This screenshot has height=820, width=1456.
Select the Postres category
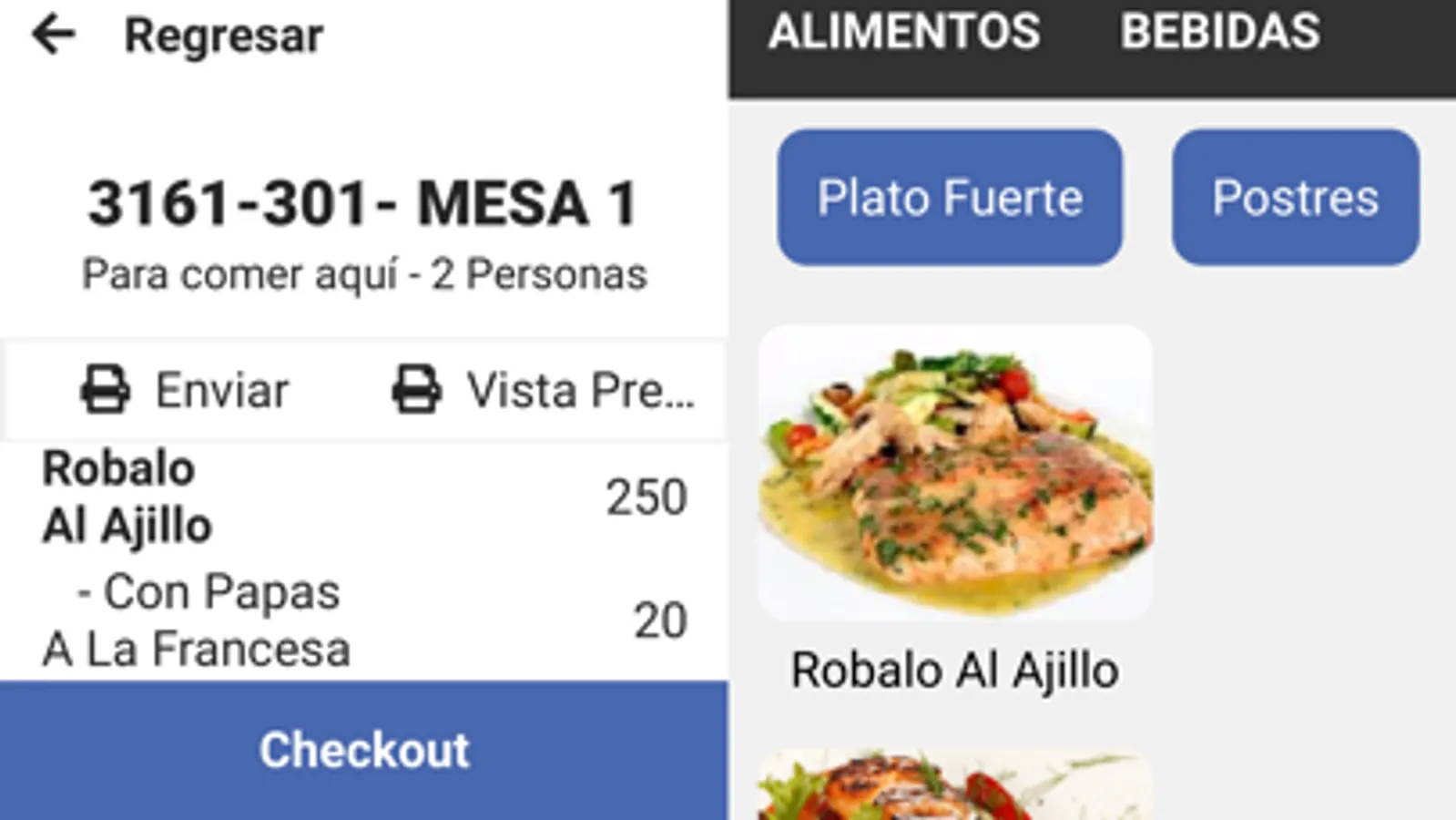1295,198
